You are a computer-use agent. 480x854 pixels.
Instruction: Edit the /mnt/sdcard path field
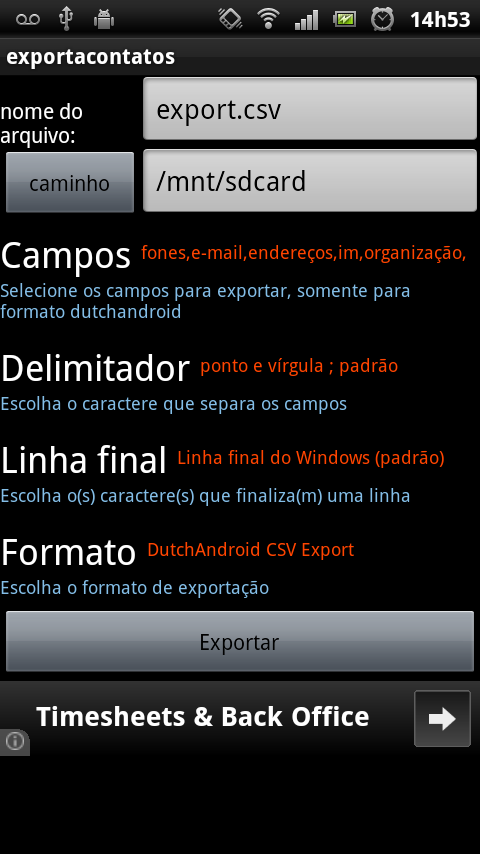click(310, 181)
